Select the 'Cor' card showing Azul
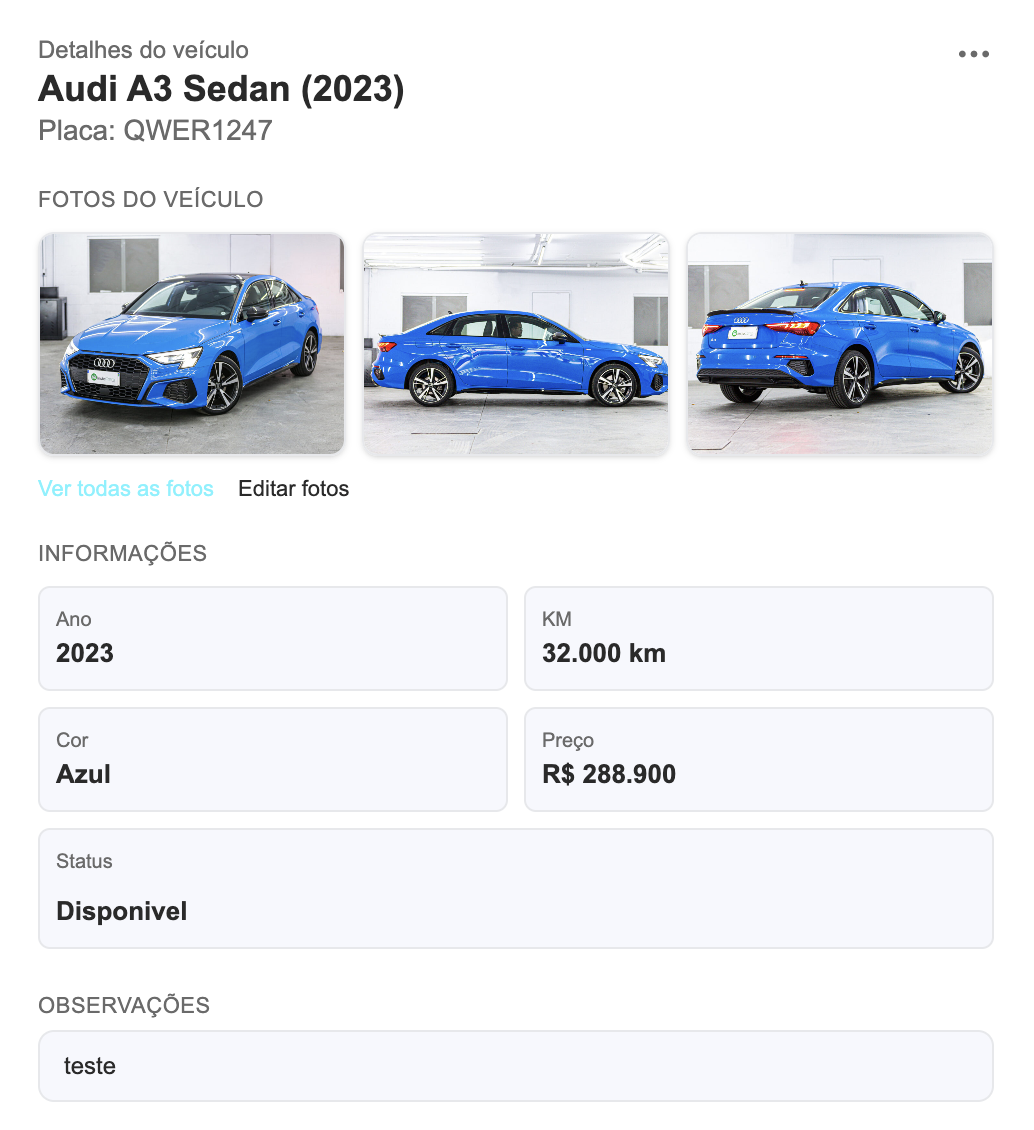The image size is (1034, 1130). pos(272,759)
